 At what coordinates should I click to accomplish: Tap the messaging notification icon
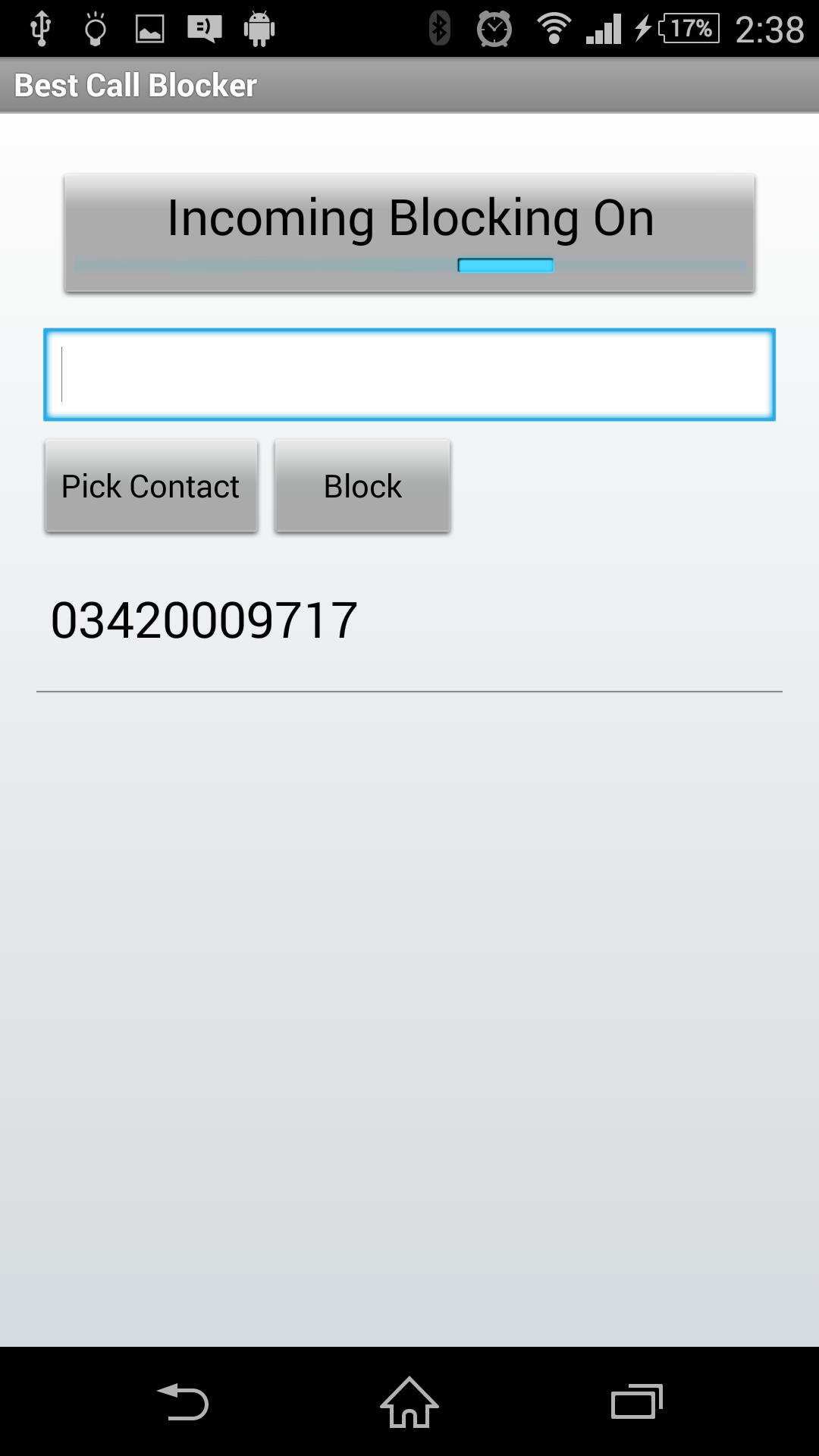[202, 27]
